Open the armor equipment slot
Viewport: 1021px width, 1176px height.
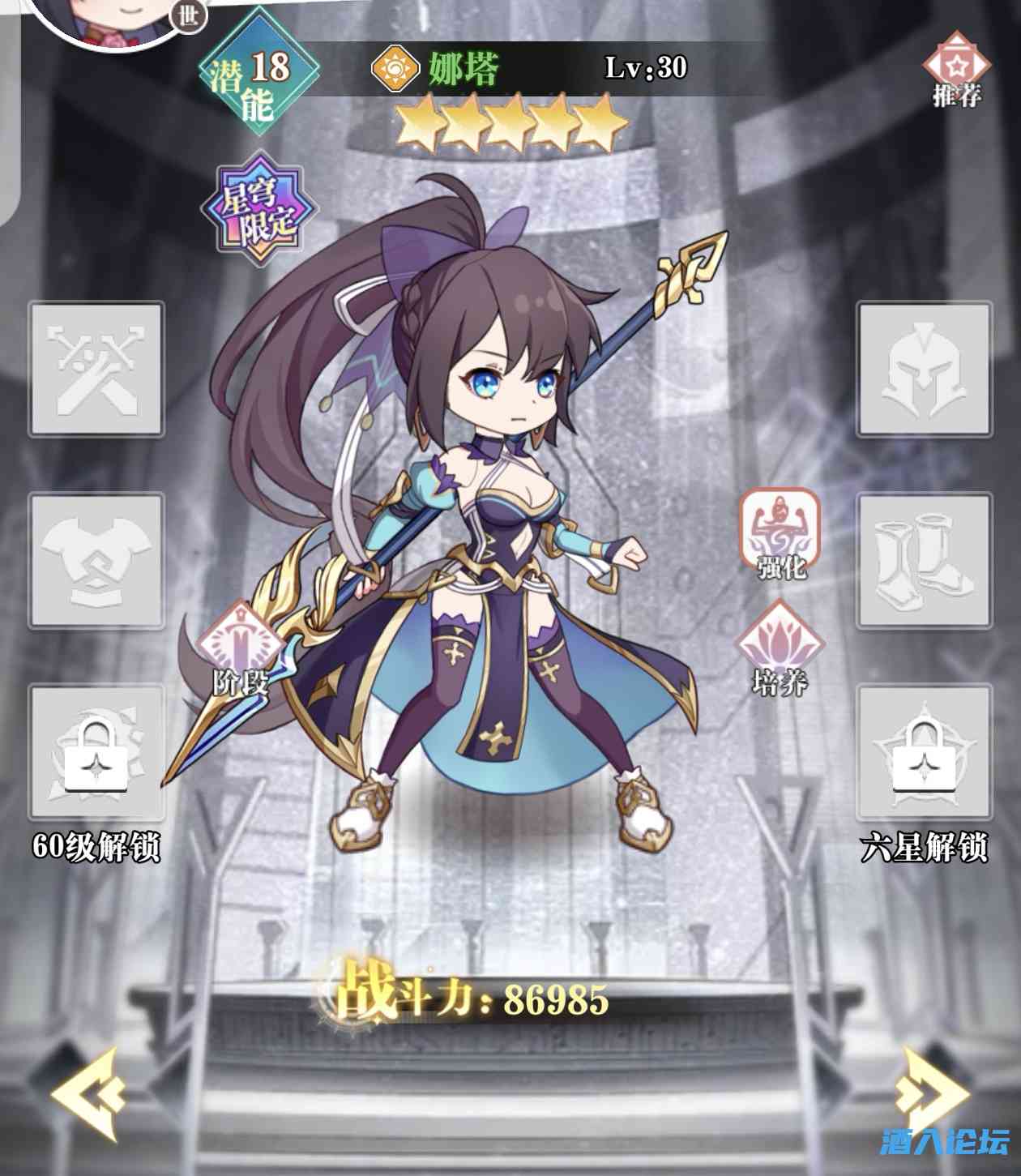point(97,560)
